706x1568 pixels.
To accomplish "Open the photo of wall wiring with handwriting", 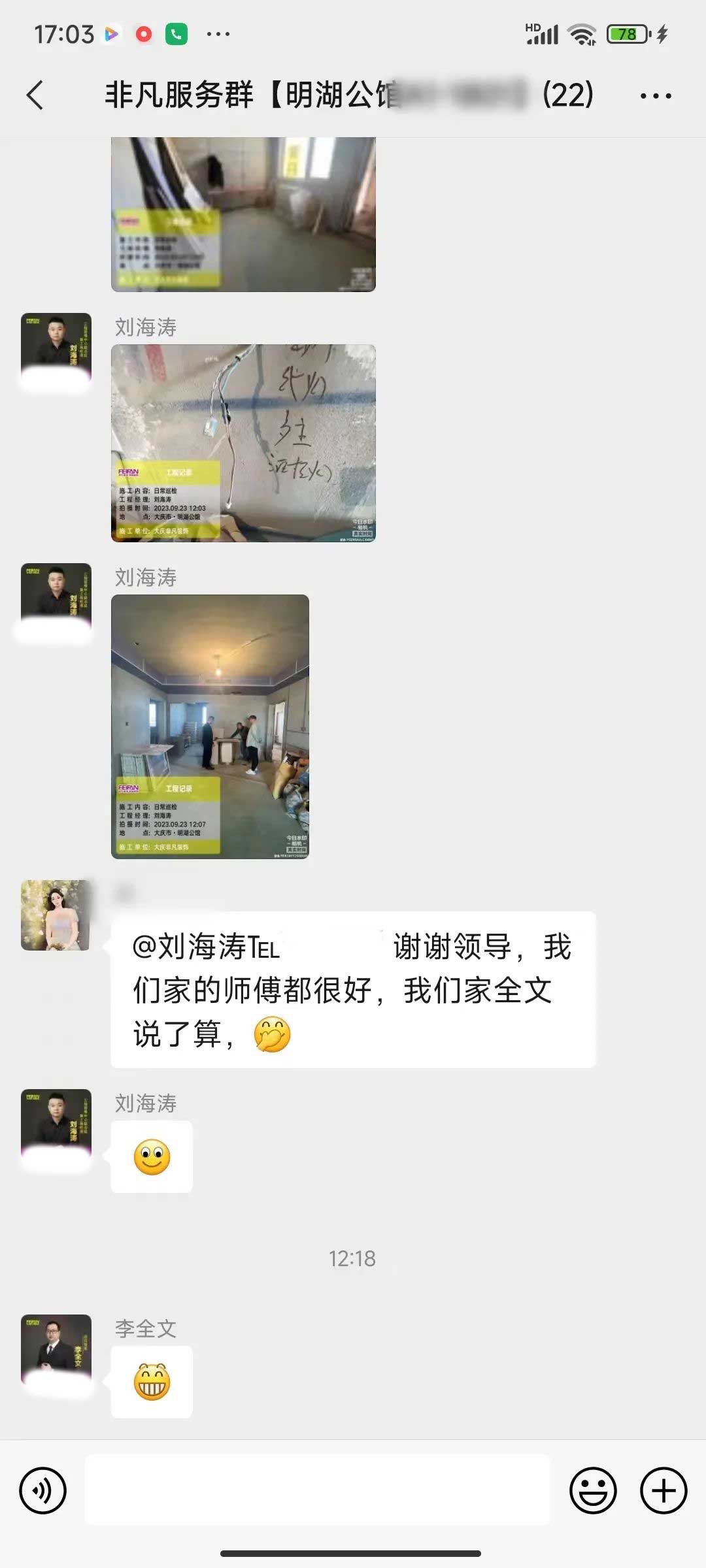I will coord(243,443).
